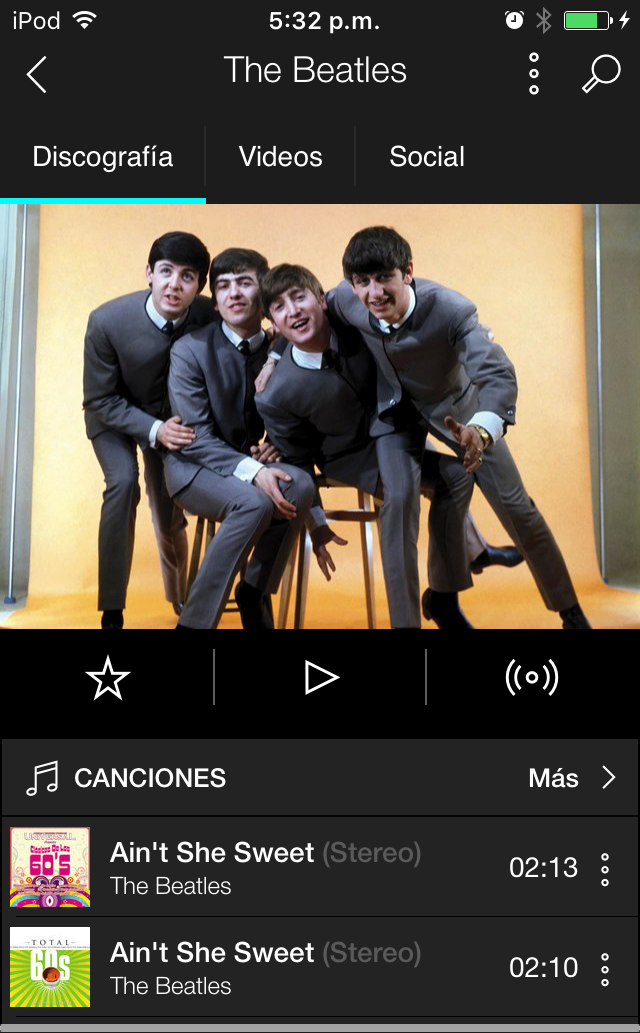The image size is (640, 1033).
Task: Switch to the Social tab
Action: click(x=427, y=157)
